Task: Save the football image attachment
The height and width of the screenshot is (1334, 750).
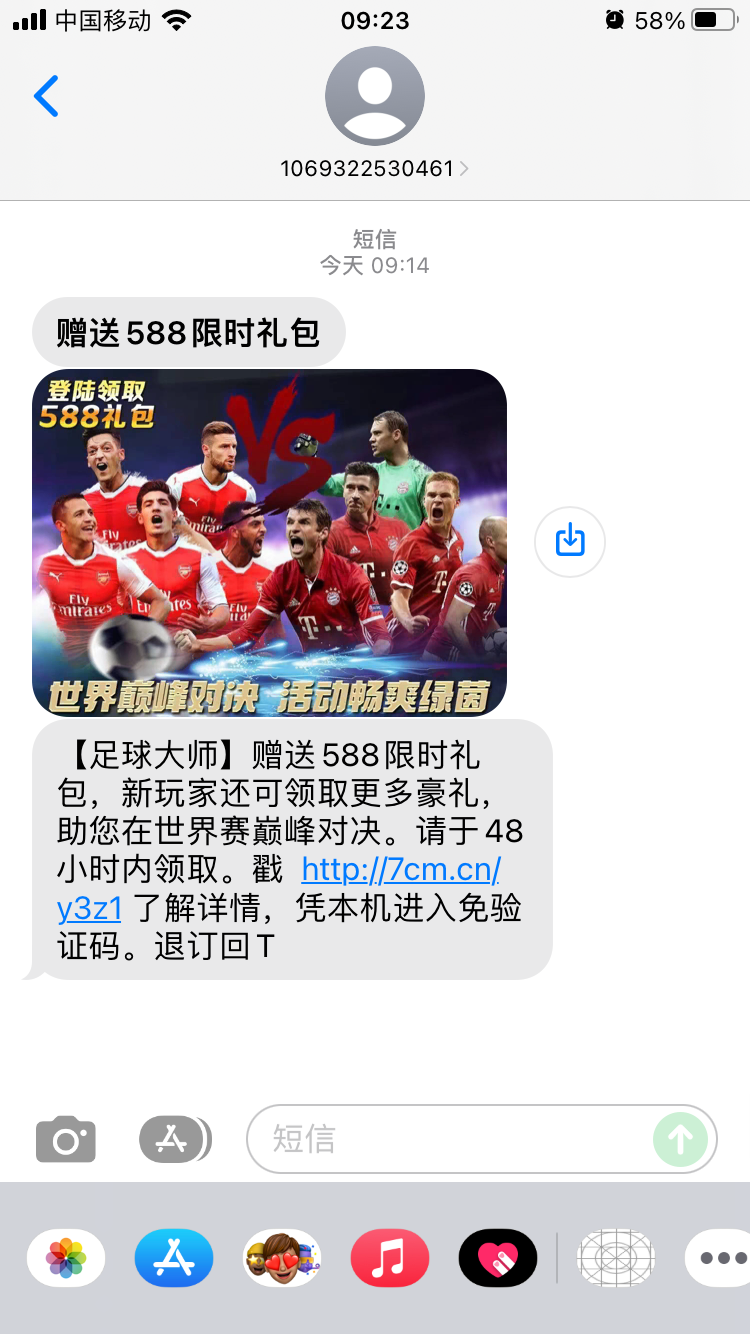Action: (570, 542)
